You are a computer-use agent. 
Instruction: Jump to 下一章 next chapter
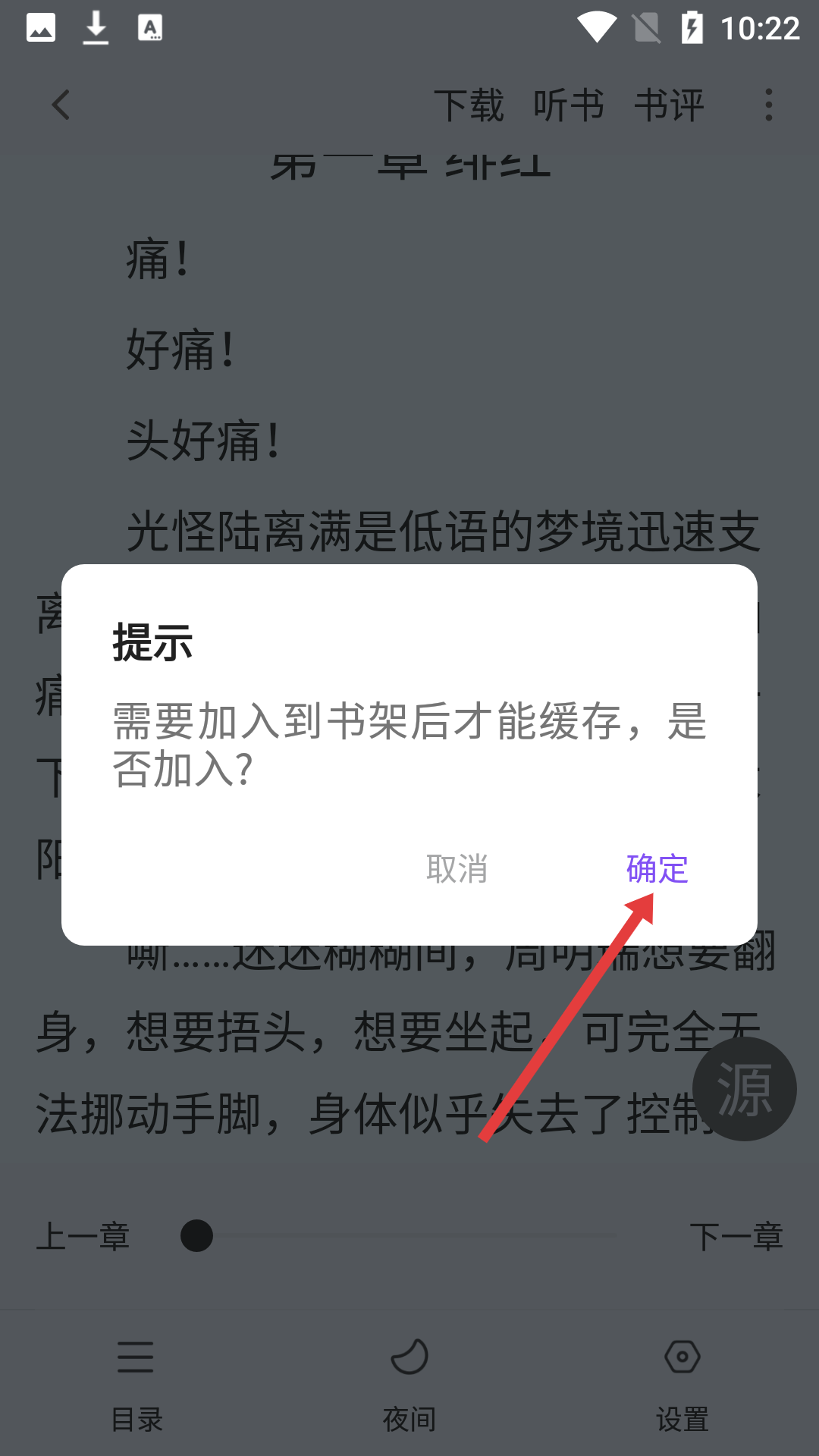click(x=736, y=1236)
